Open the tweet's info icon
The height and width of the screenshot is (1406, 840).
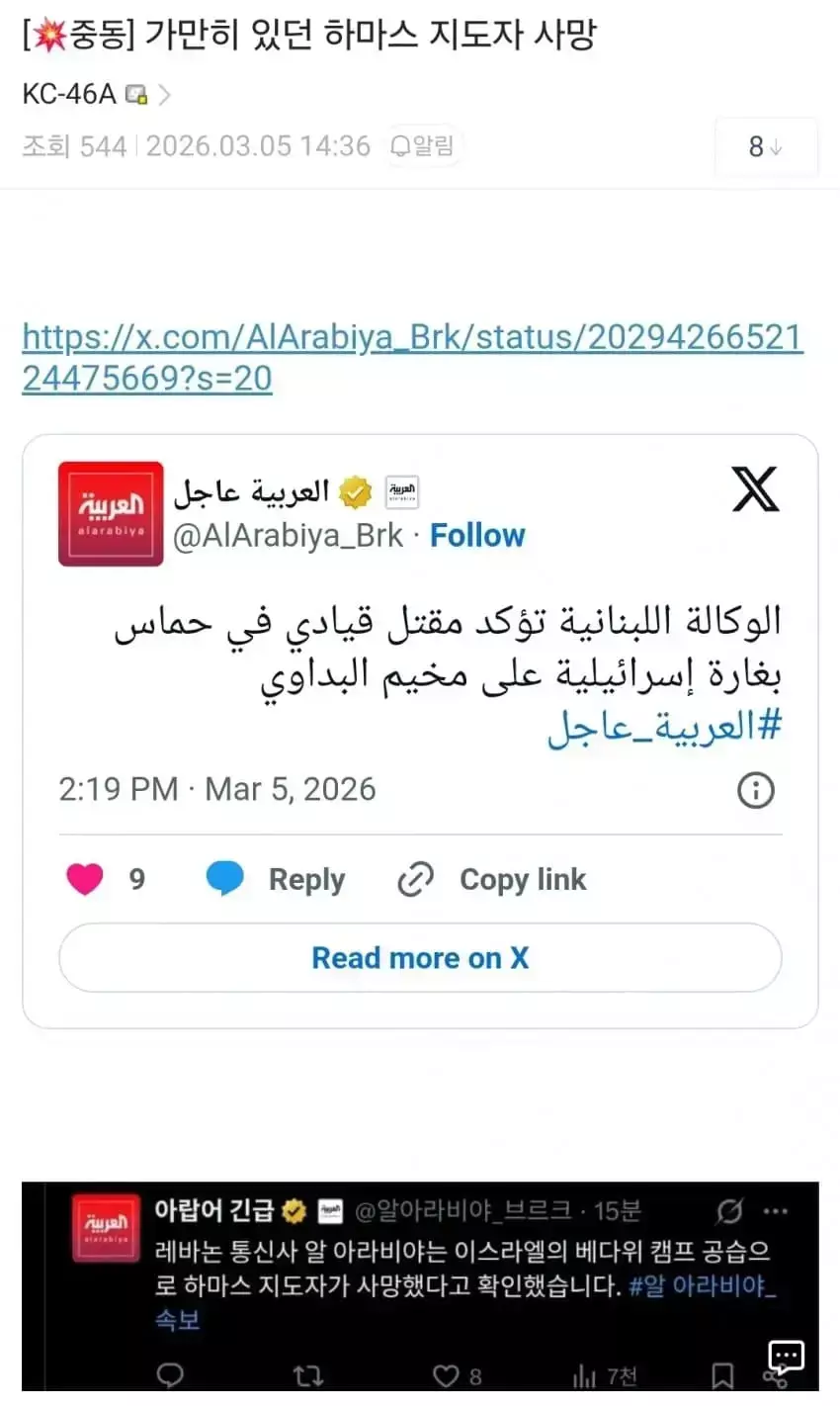point(756,790)
